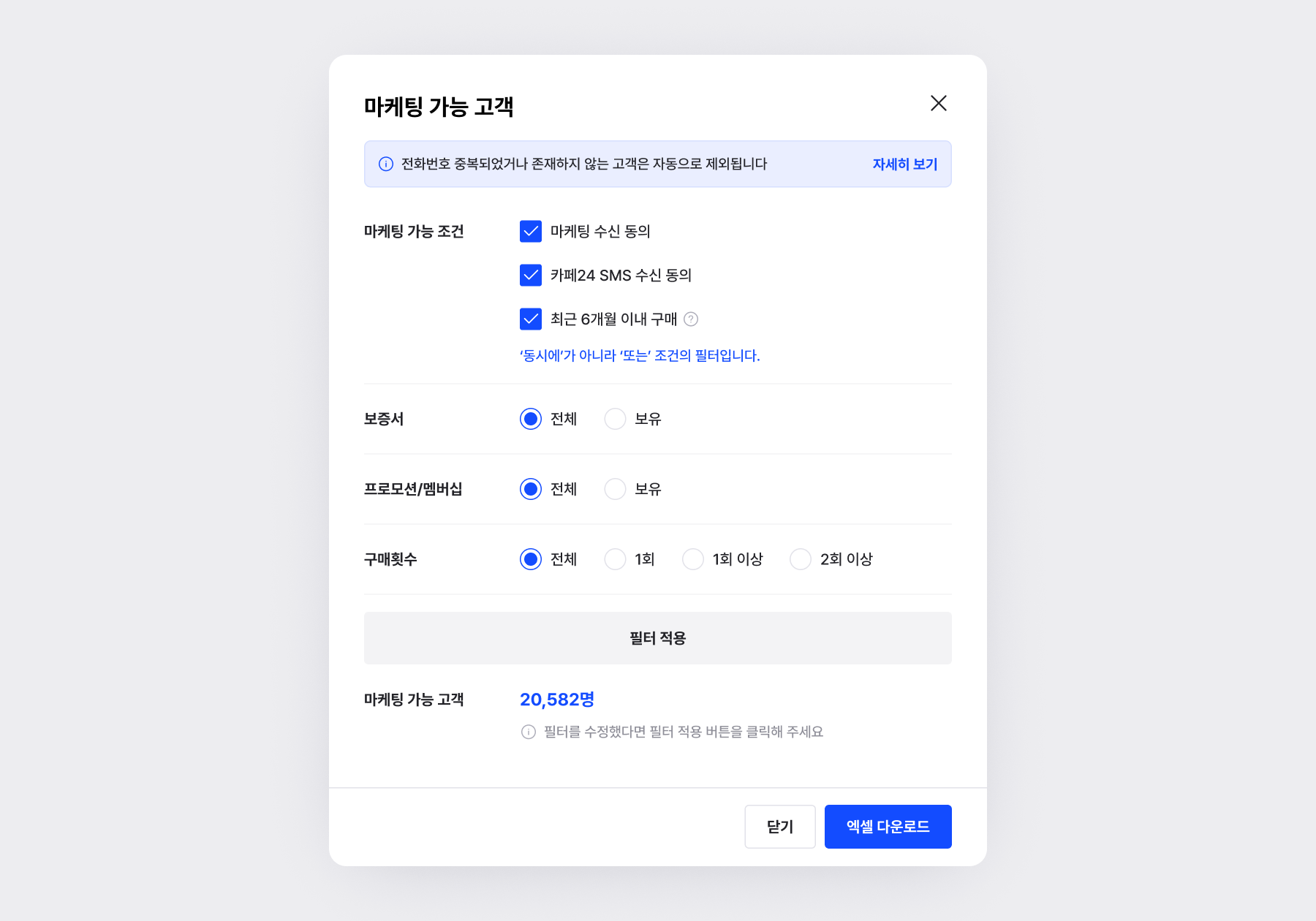Select 전체 for 프로모션/멤버십
The image size is (1316, 921).
[531, 489]
